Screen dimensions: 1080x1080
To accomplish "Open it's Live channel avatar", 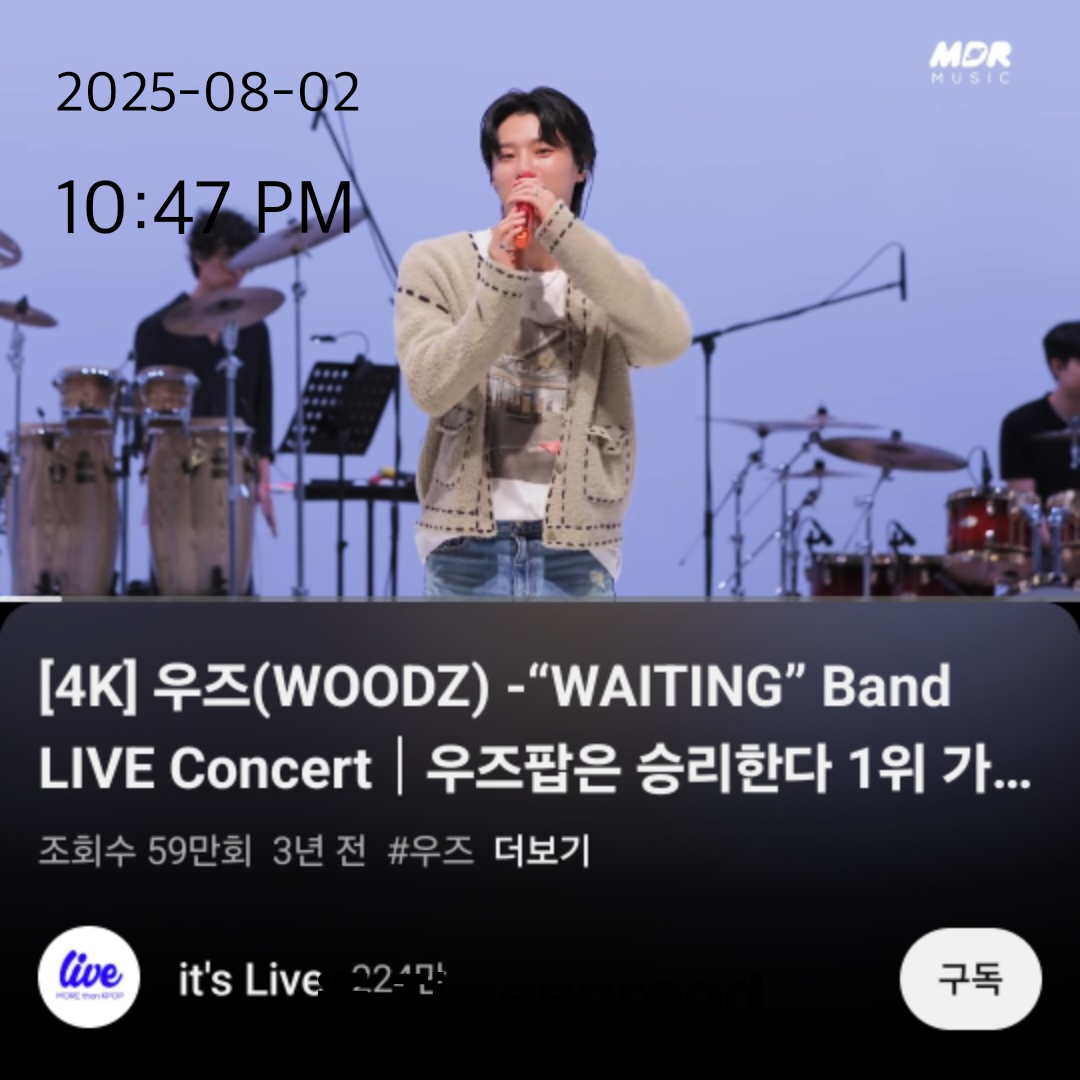I will pos(88,977).
